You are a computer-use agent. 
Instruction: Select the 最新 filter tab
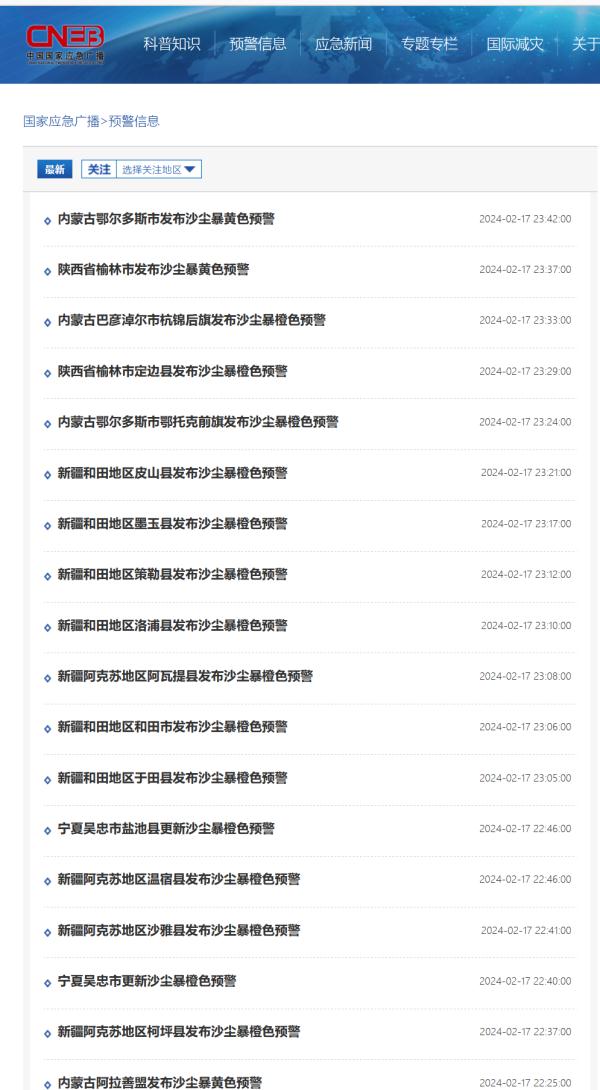coord(54,170)
